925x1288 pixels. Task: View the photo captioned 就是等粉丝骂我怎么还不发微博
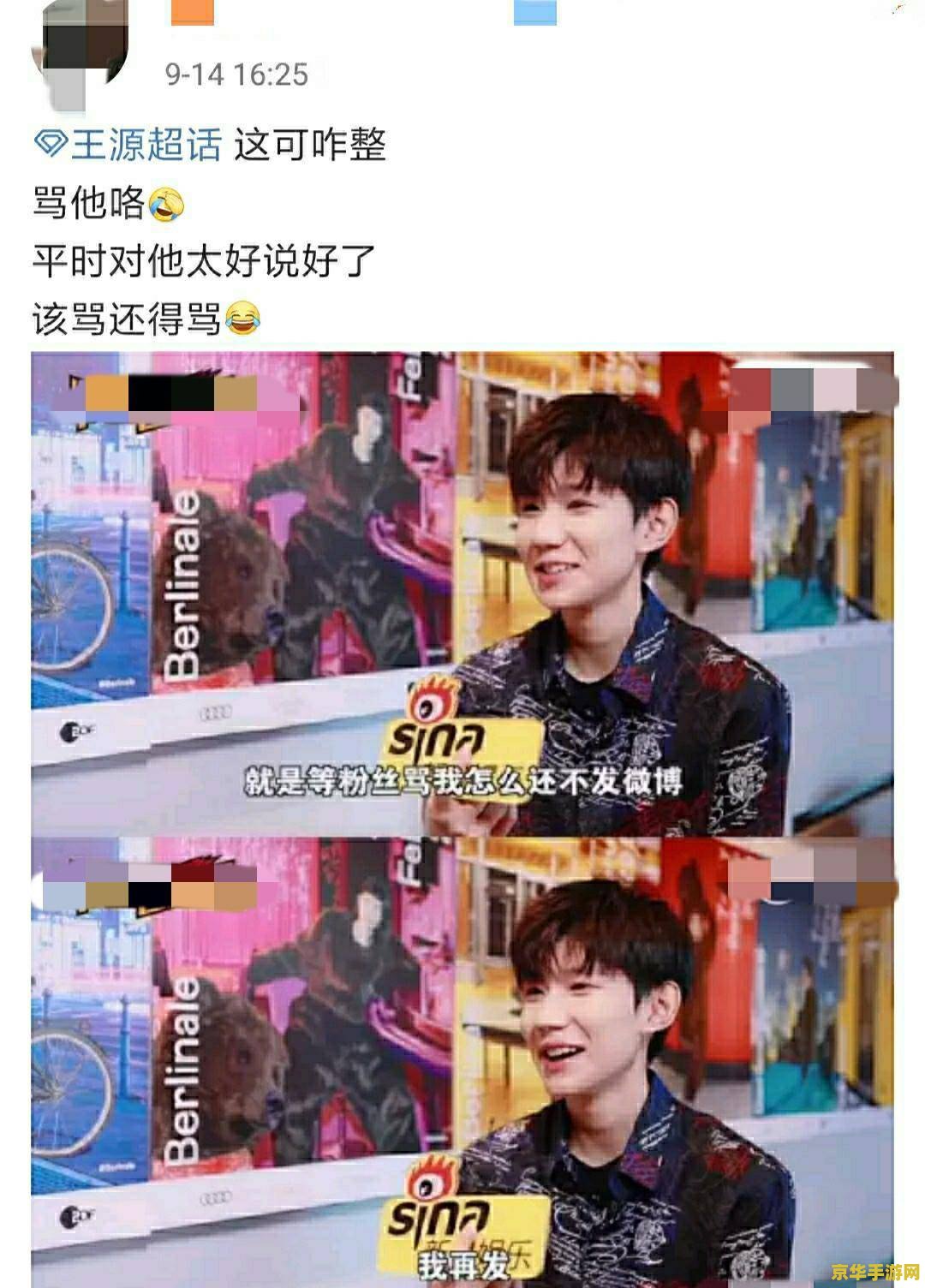point(462,591)
